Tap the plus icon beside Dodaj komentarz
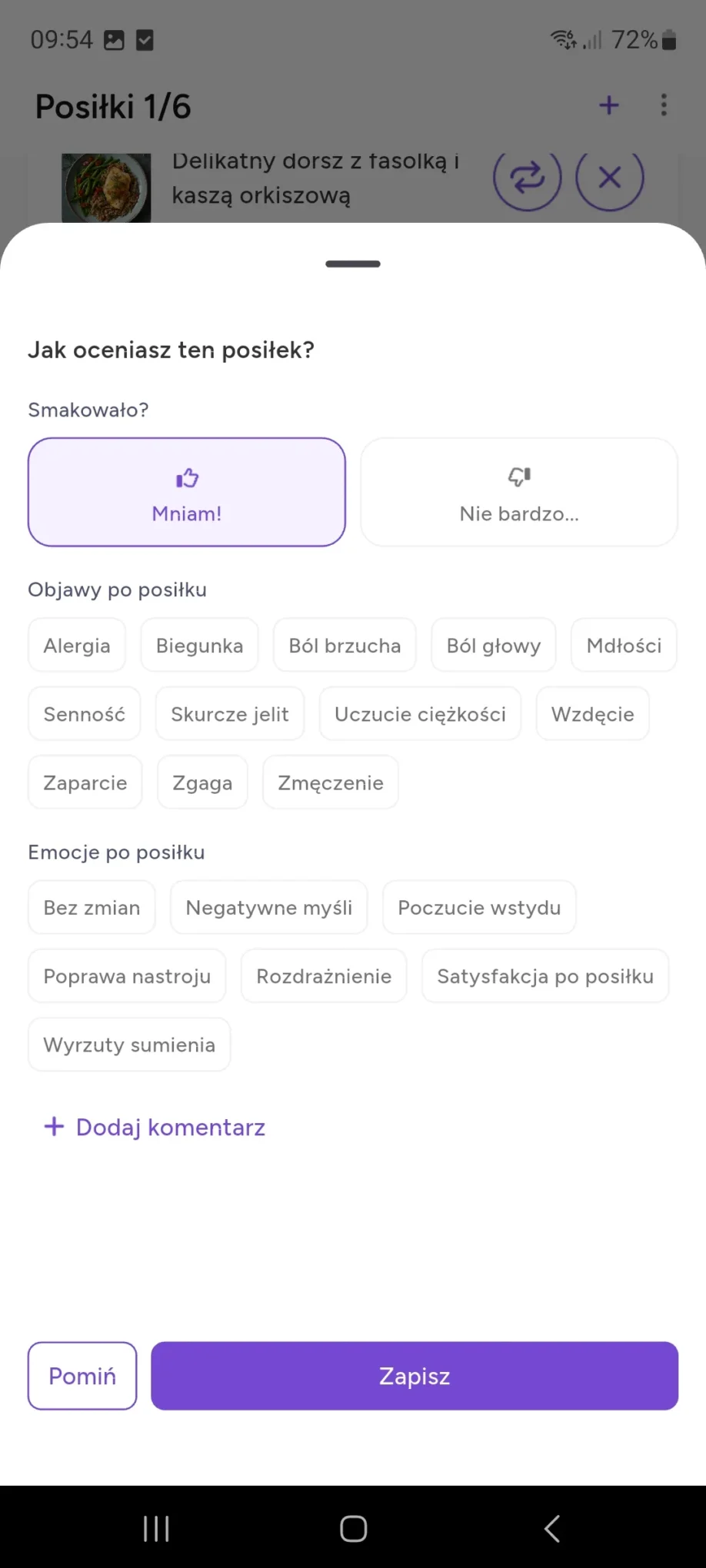 coord(53,1127)
